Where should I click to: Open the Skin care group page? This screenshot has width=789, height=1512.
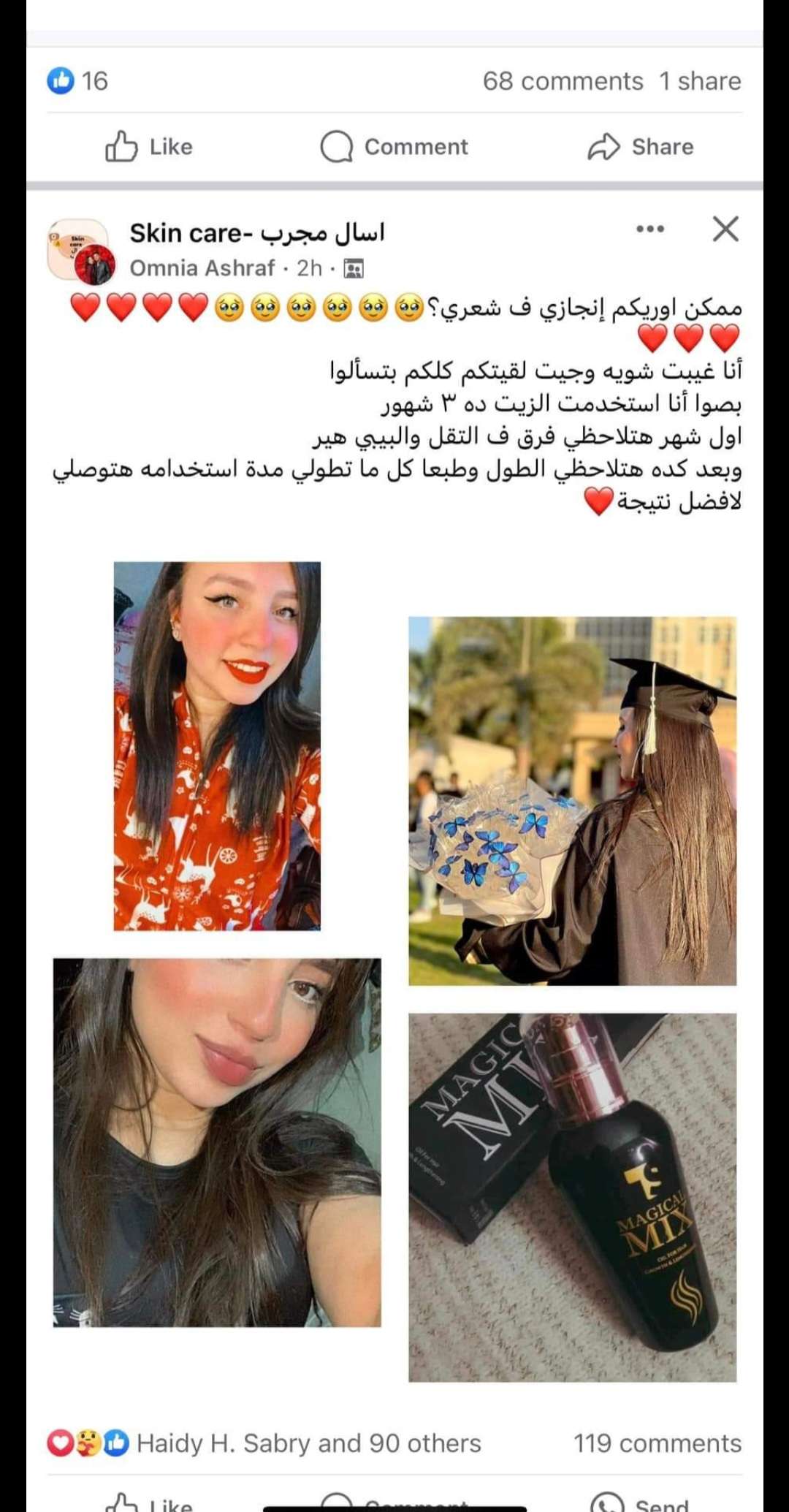(257, 233)
